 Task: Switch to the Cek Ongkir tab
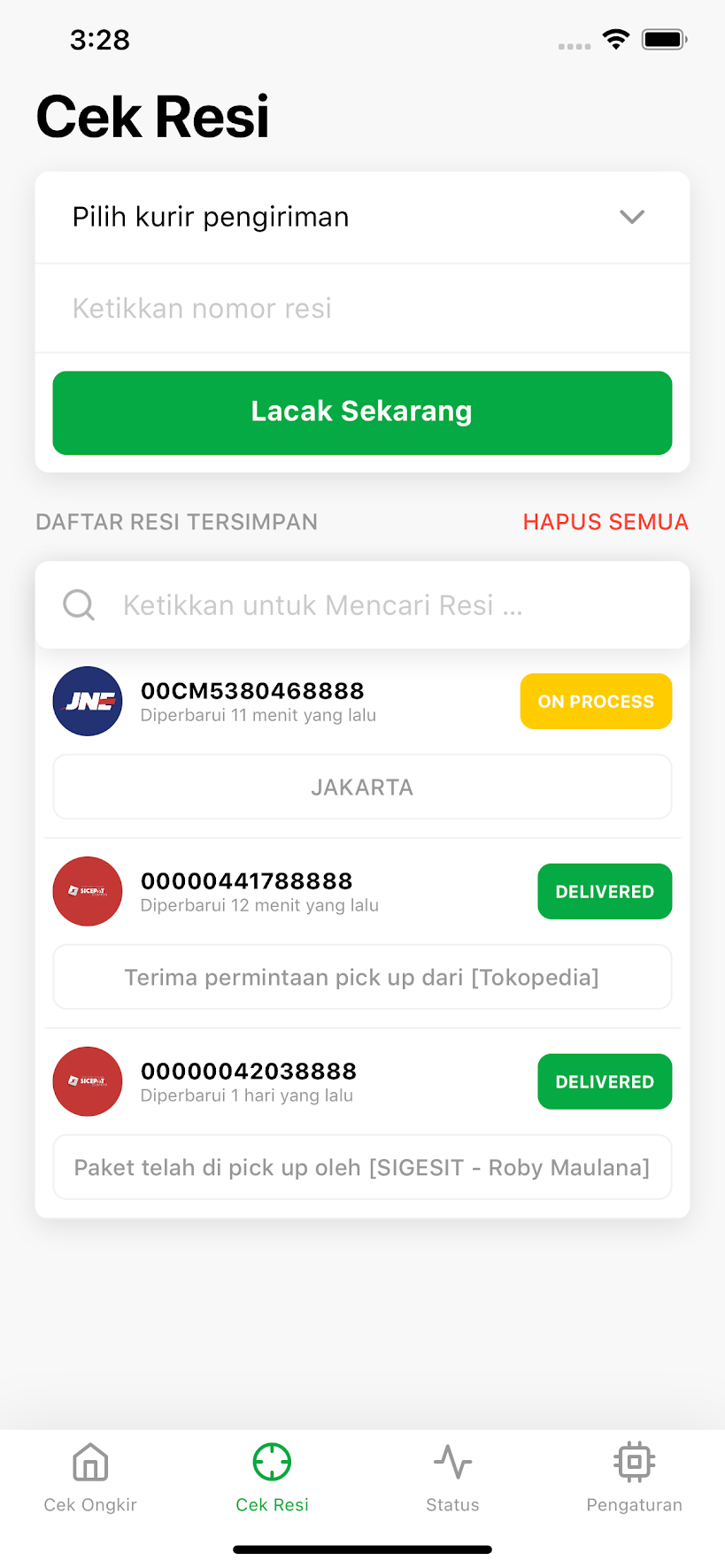(x=90, y=1478)
